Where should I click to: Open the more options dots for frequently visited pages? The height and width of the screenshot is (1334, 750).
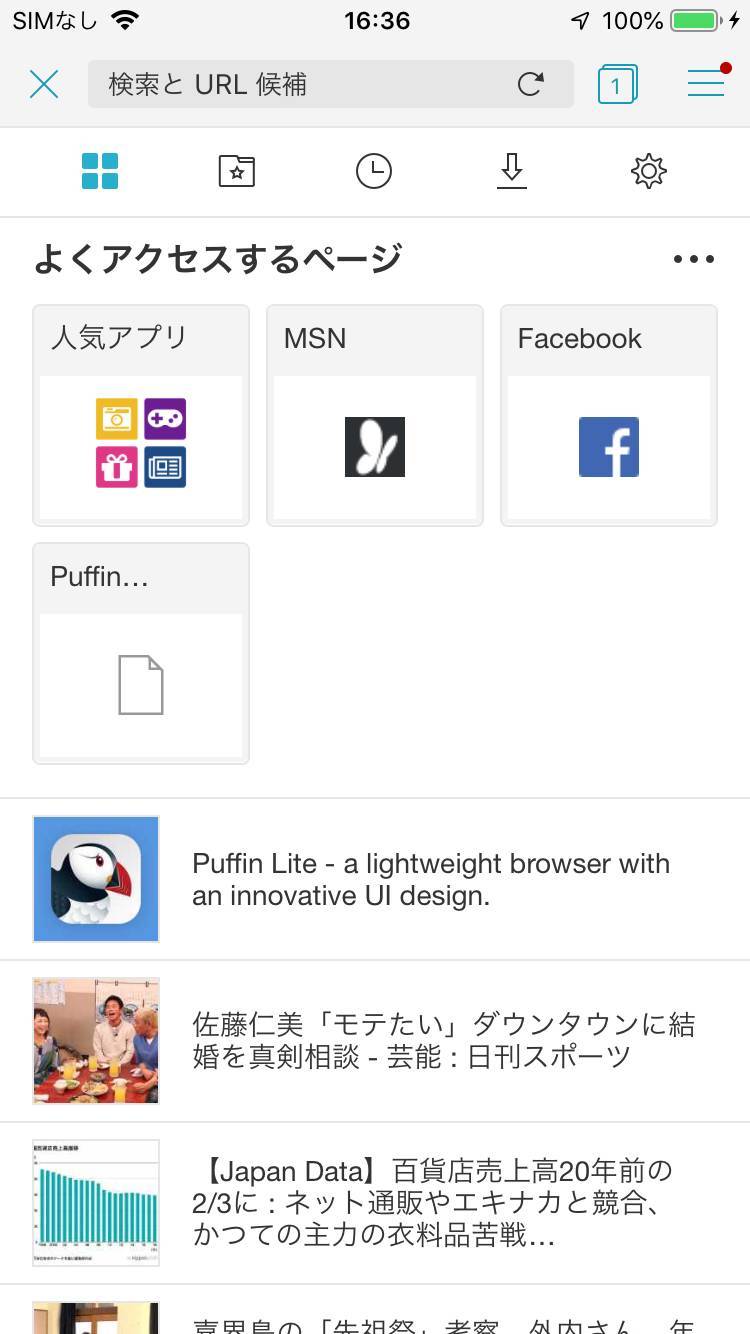click(x=694, y=259)
